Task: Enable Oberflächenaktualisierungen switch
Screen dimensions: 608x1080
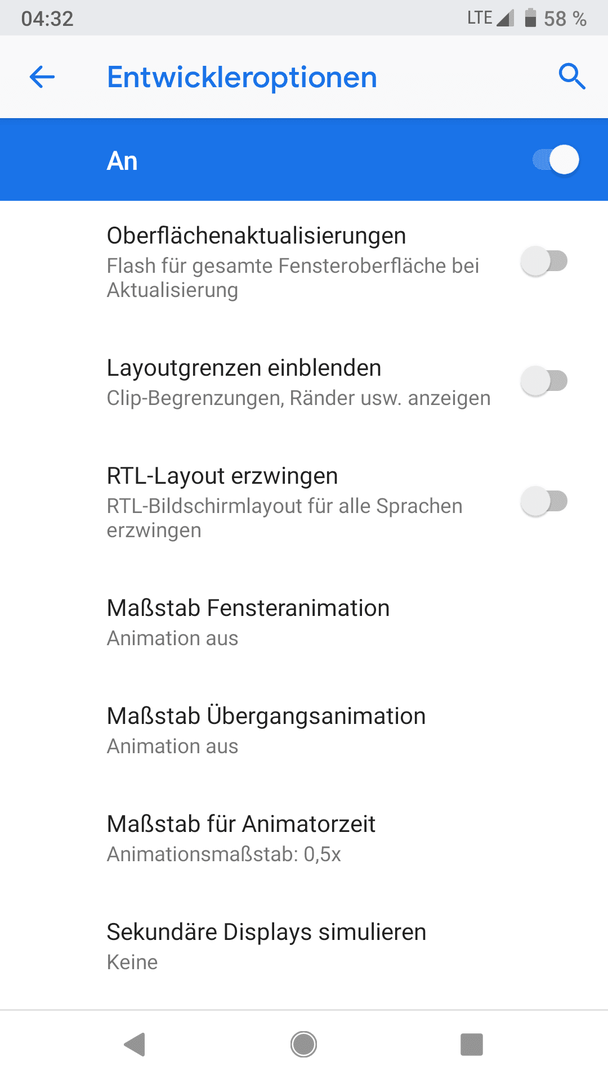Action: 544,262
